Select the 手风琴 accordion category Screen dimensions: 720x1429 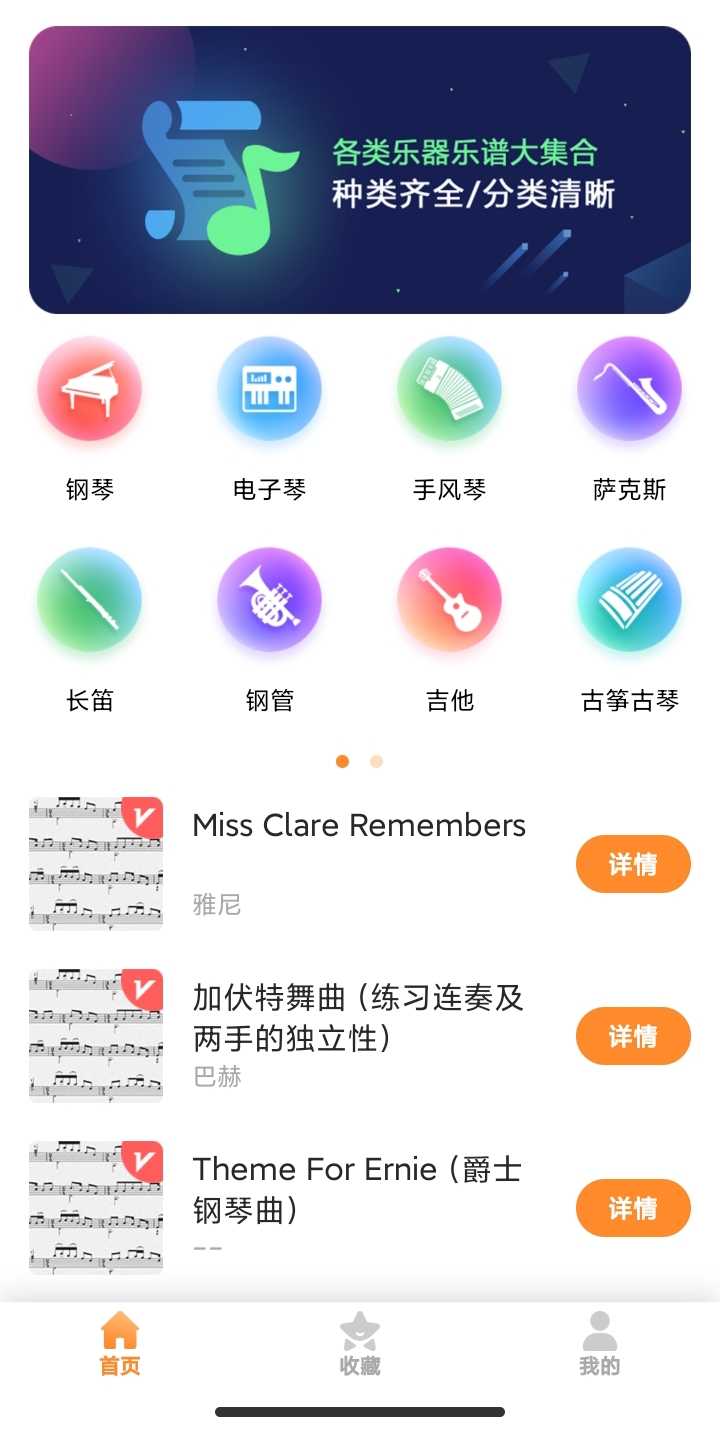click(449, 390)
